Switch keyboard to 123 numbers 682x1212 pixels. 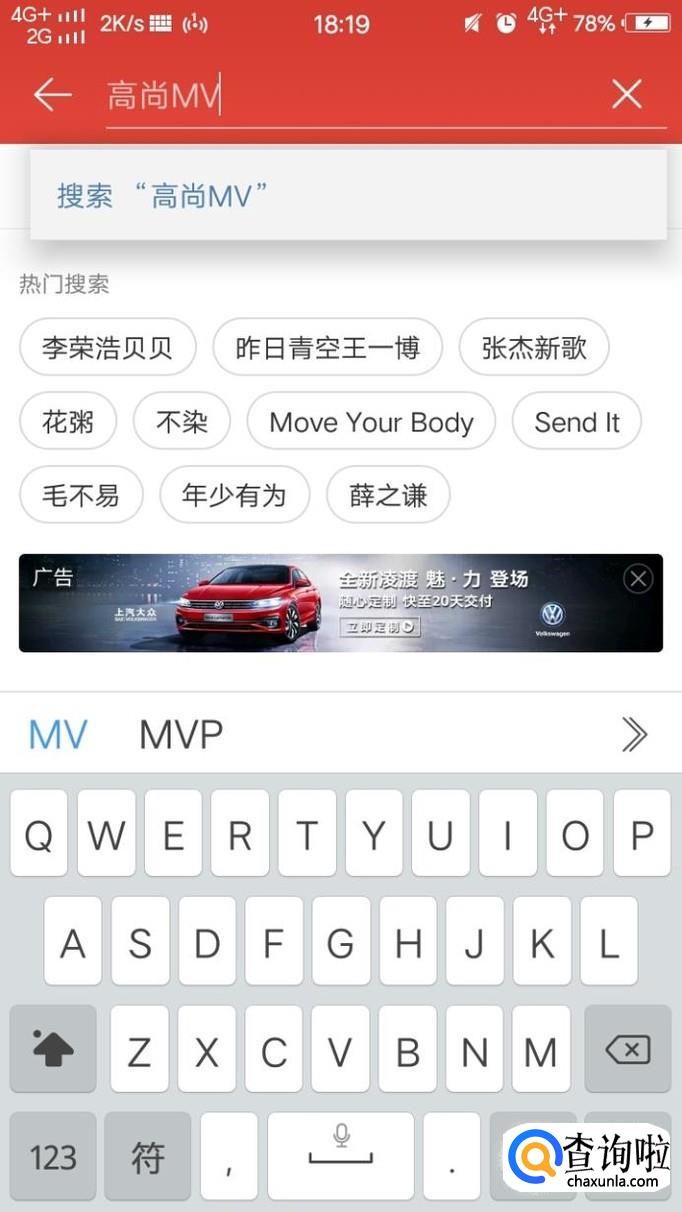click(53, 1157)
